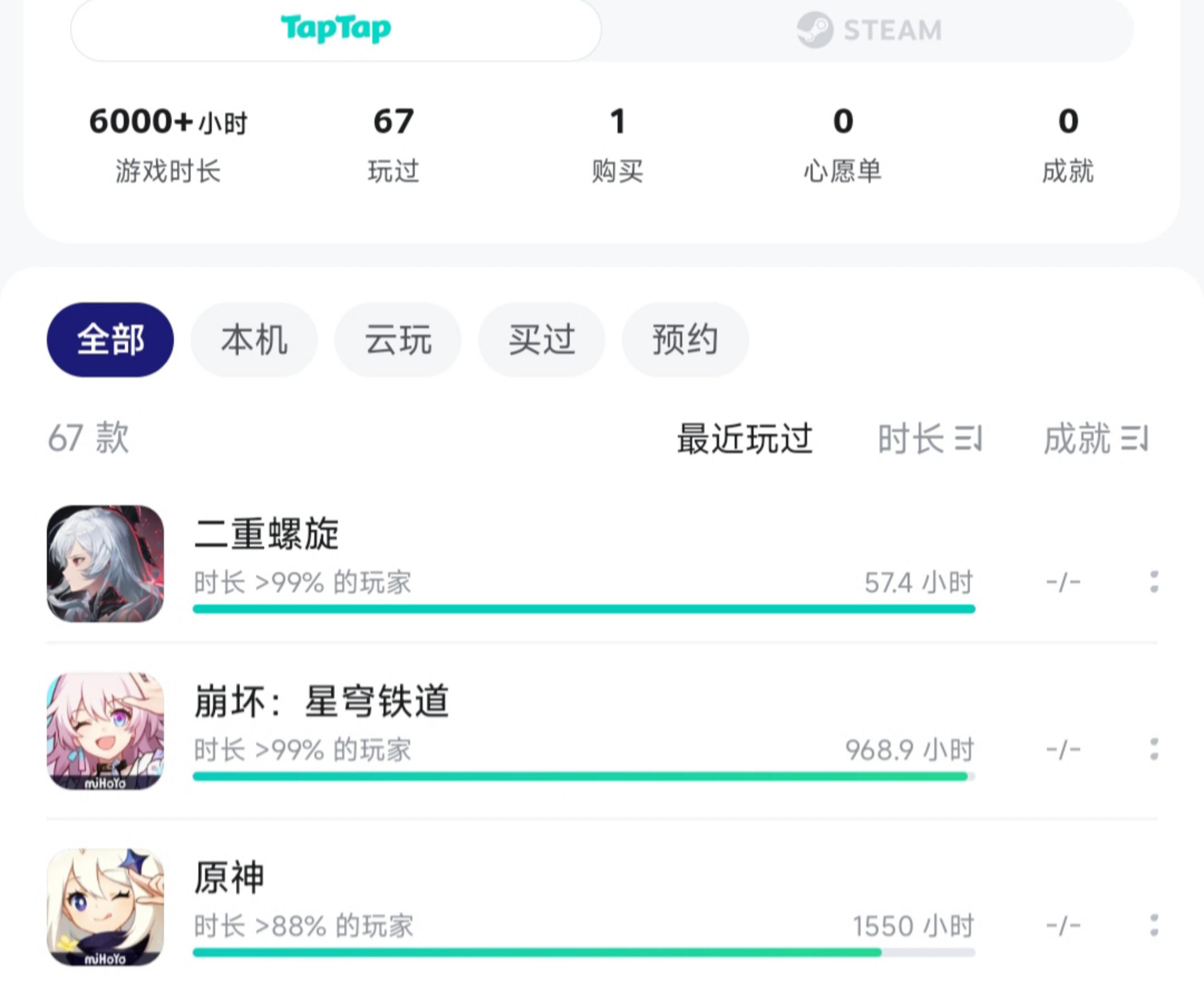Show 预约 reserved games

pos(685,340)
